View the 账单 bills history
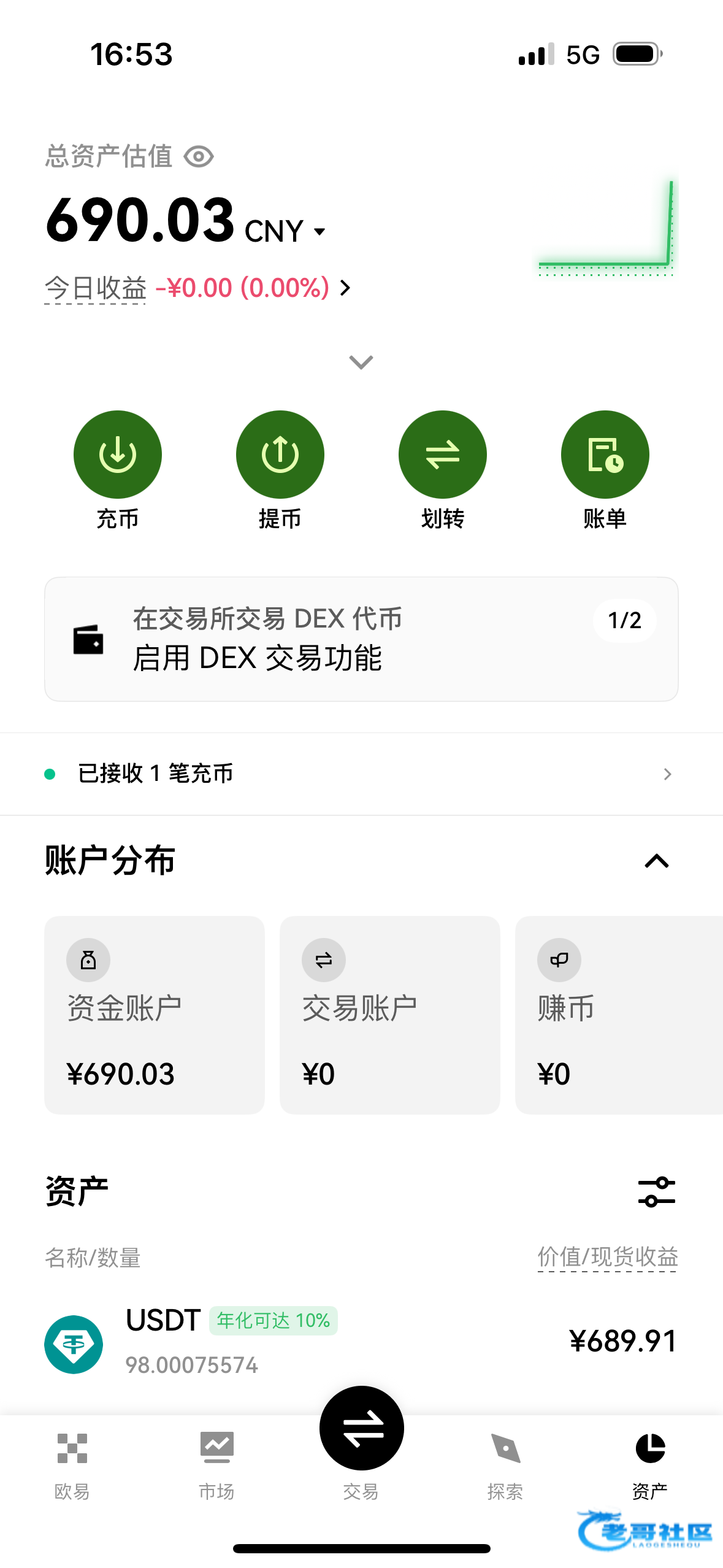 [605, 455]
